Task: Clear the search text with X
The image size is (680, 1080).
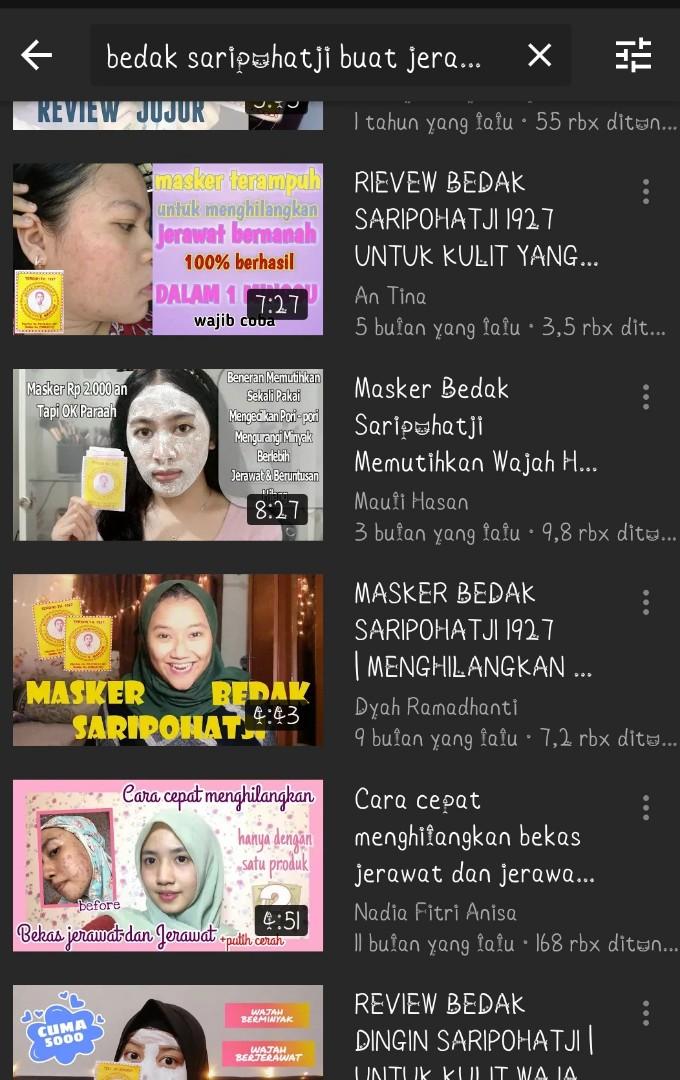Action: [539, 55]
